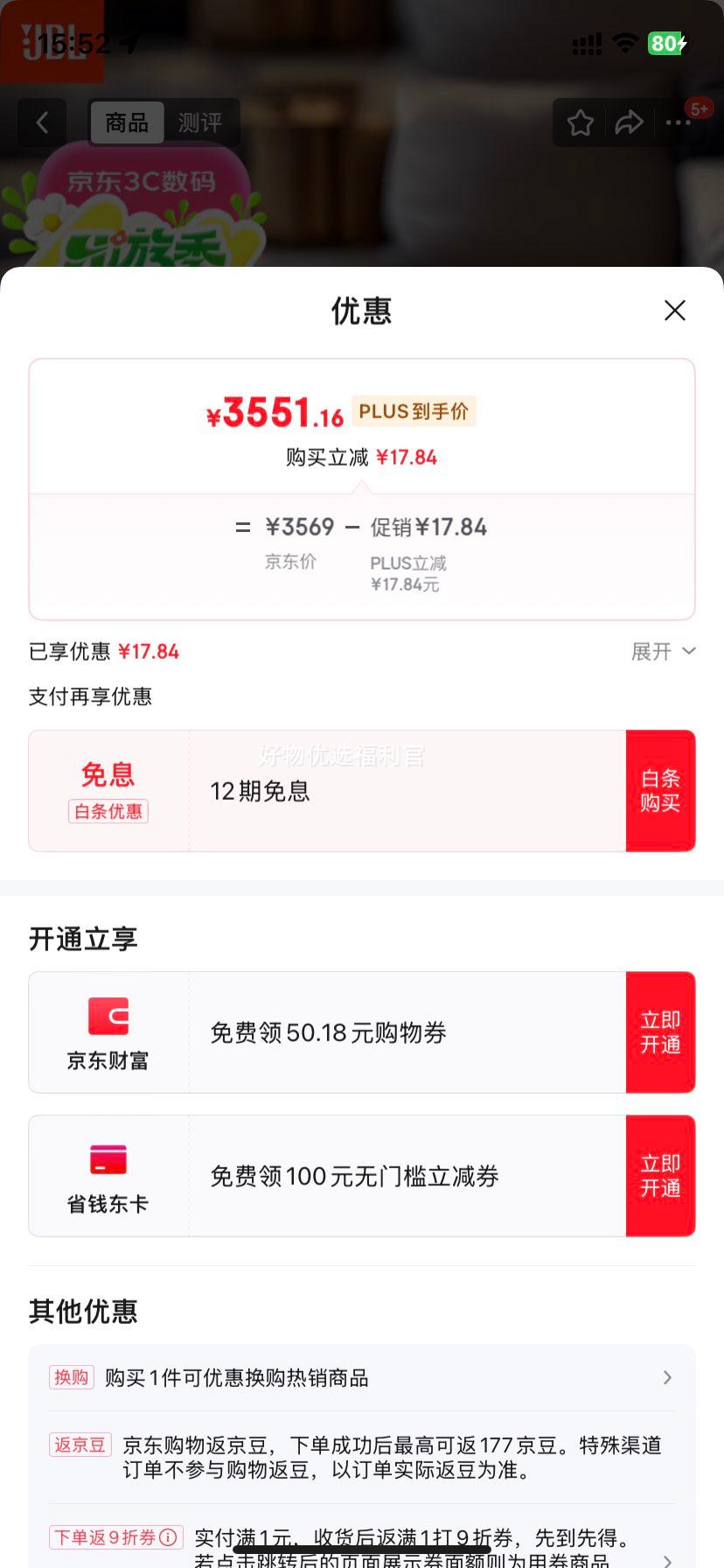Screen dimensions: 724x1568
Task: Tap the Wi-Fi icon in the status bar
Action: coord(625,42)
